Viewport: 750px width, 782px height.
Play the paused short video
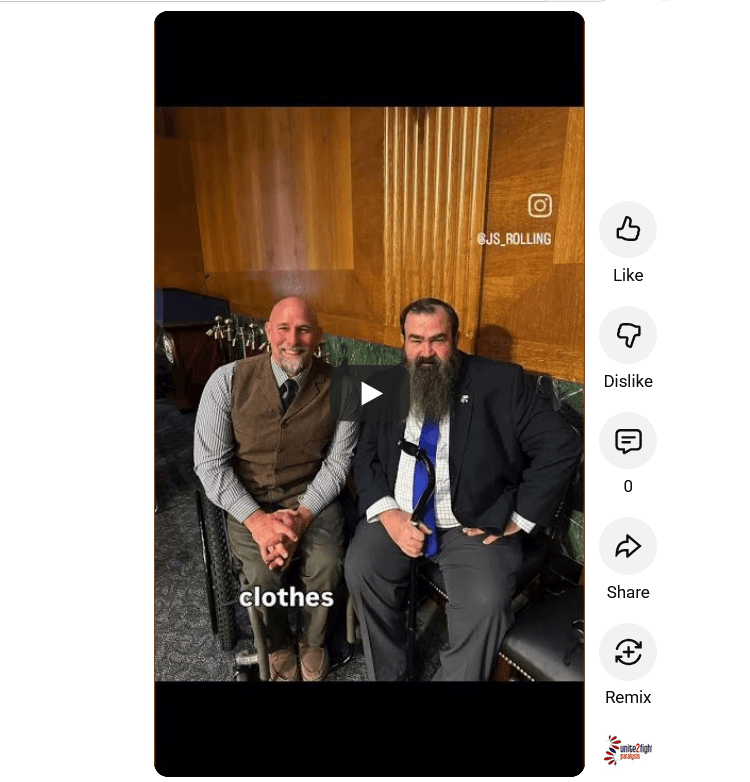(370, 393)
